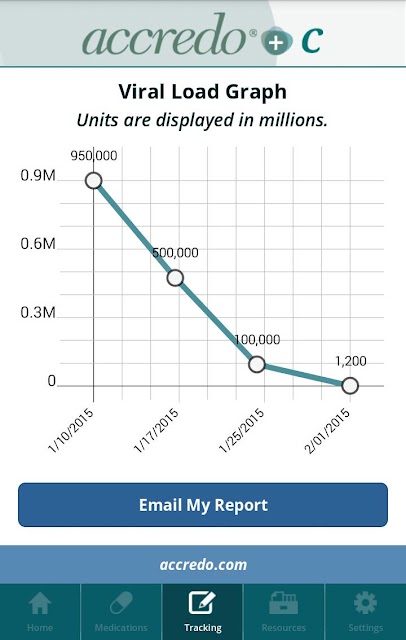Switch to the Medications tab
The width and height of the screenshot is (406, 640).
point(121,612)
